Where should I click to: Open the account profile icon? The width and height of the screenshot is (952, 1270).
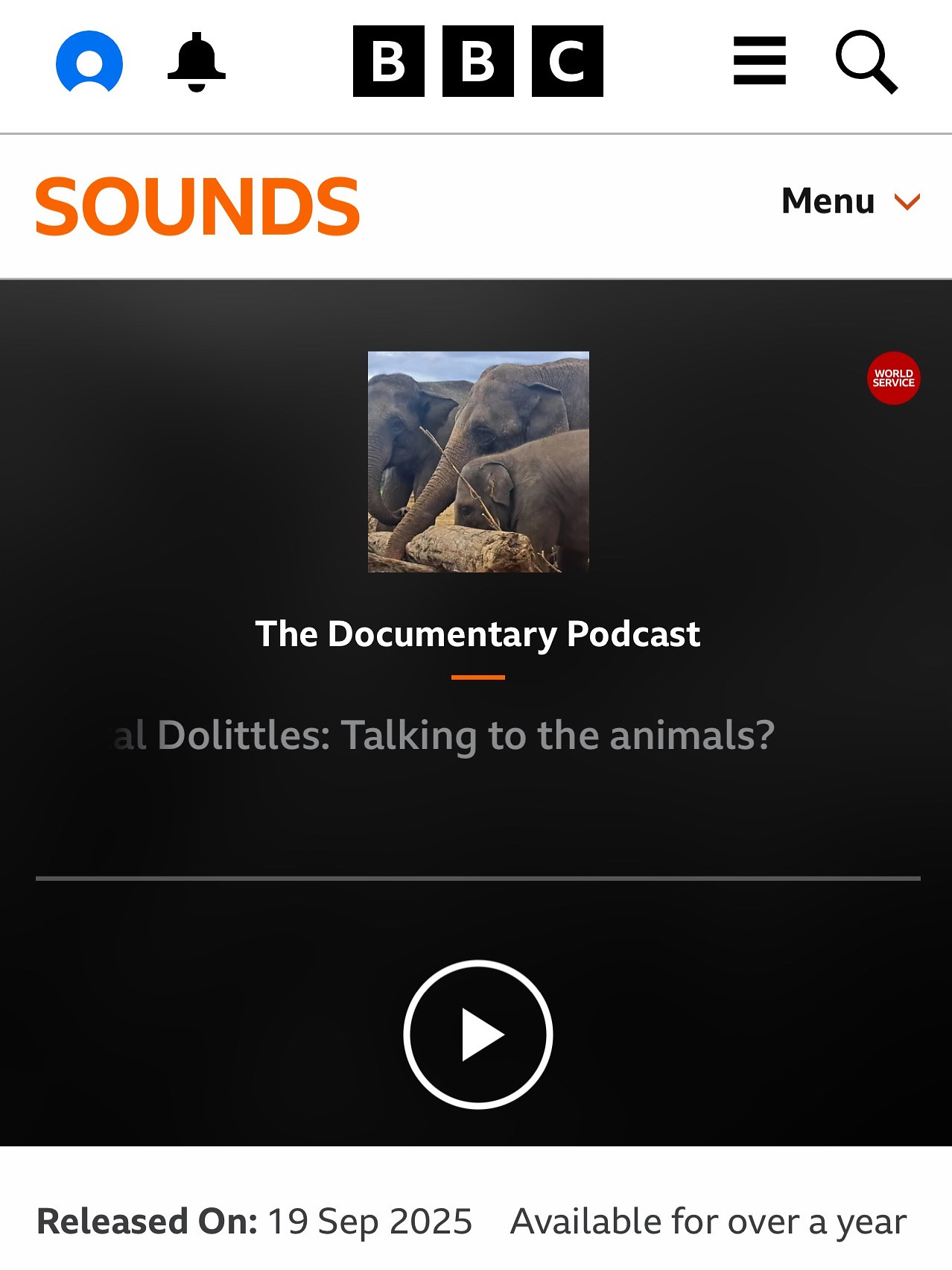89,62
